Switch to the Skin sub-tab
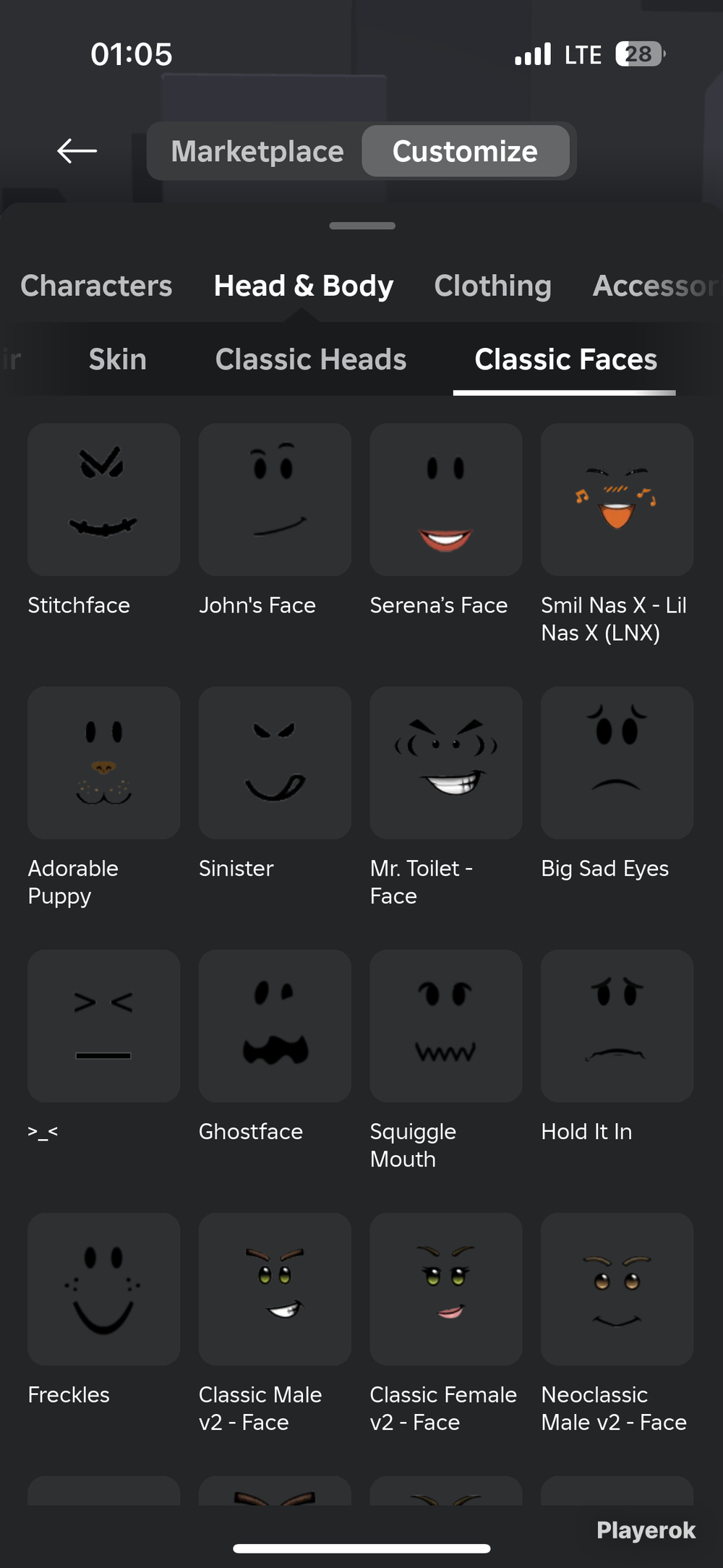Image resolution: width=723 pixels, height=1568 pixels. [118, 359]
